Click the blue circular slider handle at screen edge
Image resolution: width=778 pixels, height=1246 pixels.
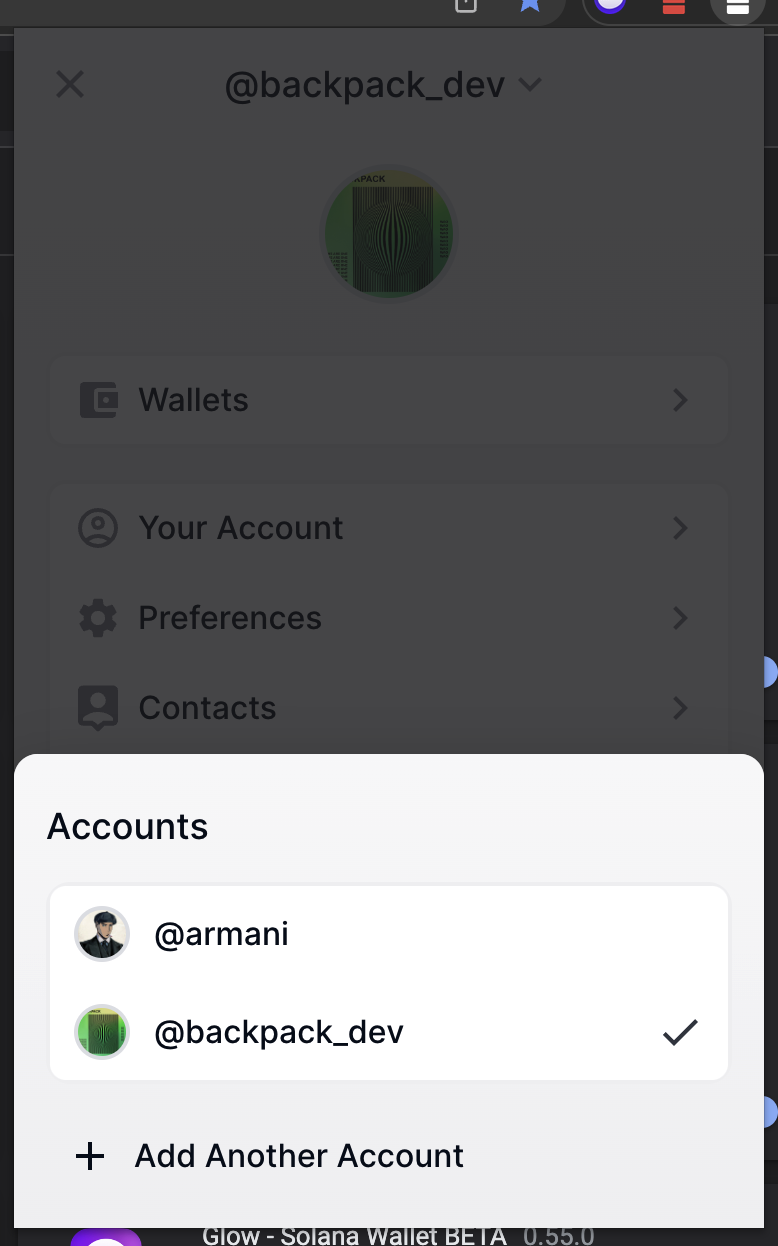[x=770, y=673]
